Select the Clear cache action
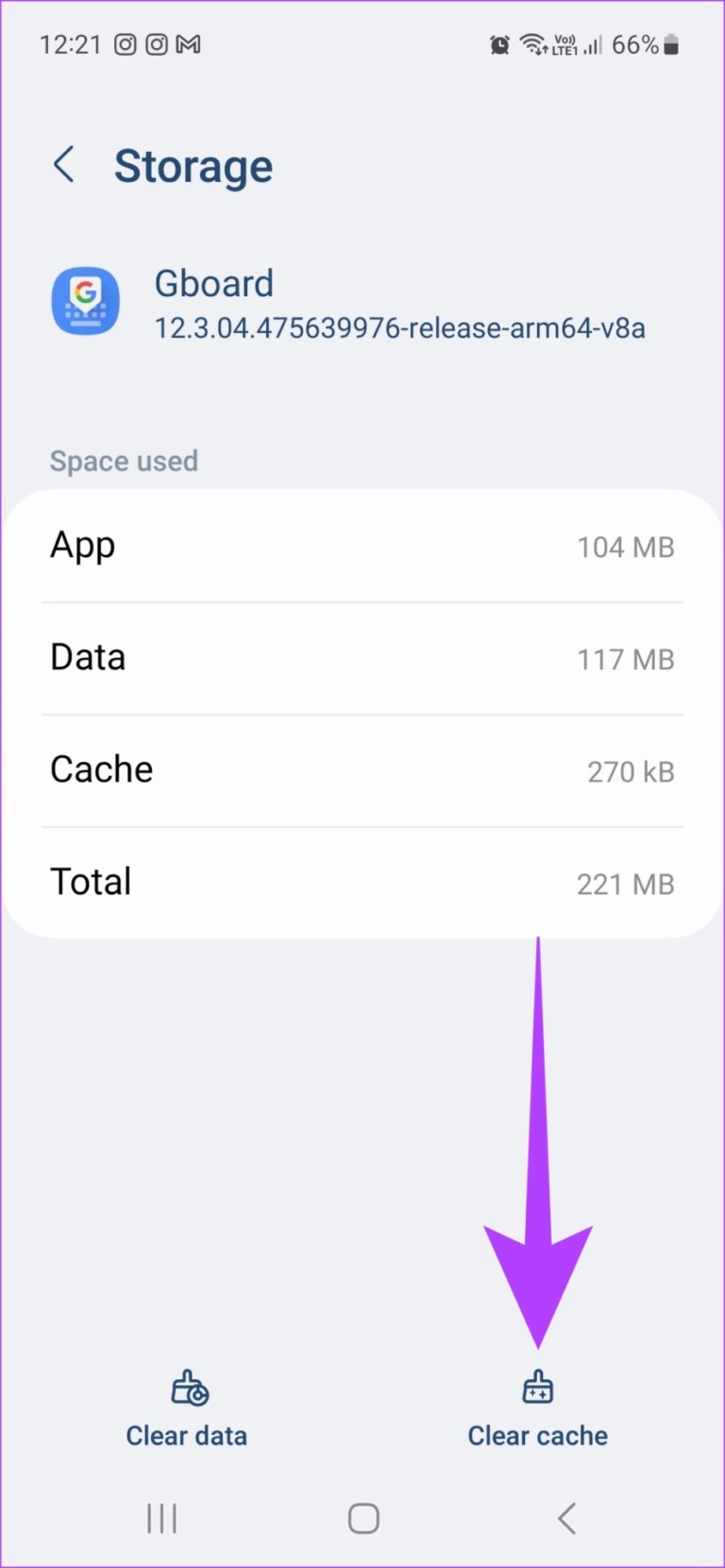Image resolution: width=725 pixels, height=1568 pixels. 537,1435
